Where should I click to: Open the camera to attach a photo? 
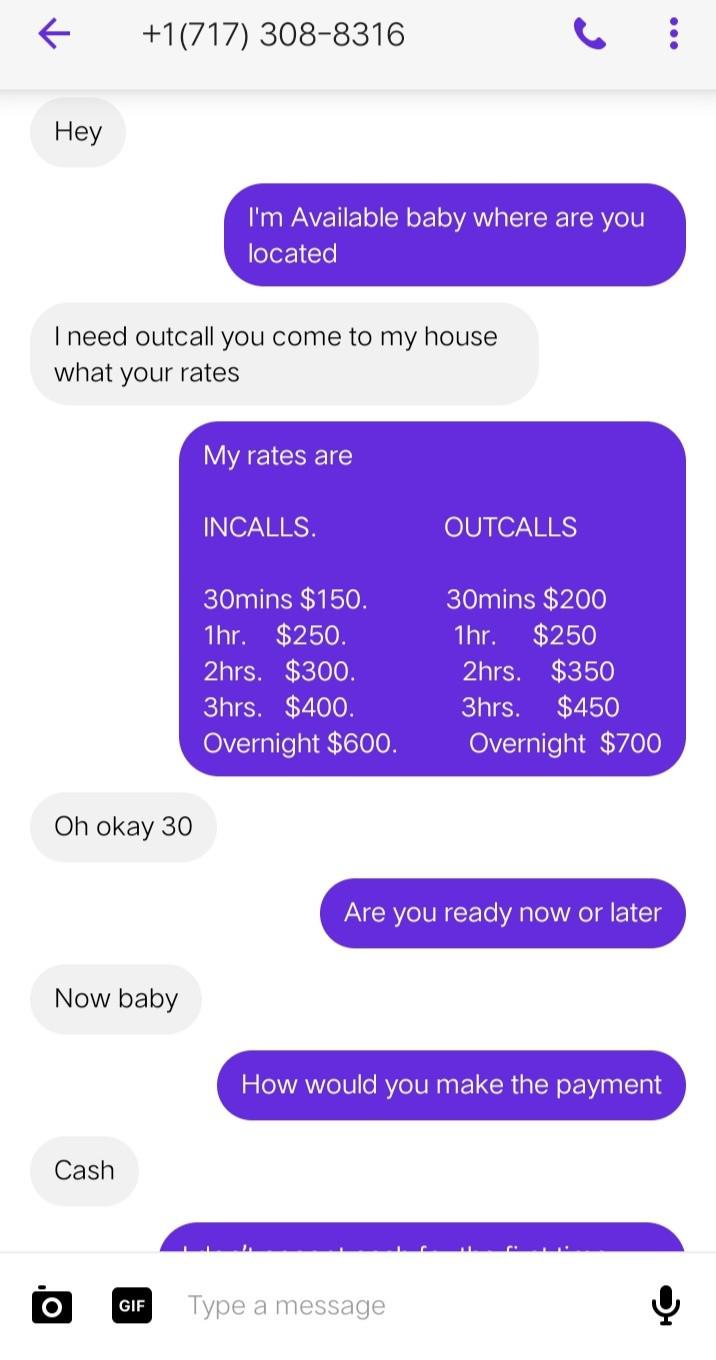(52, 1305)
